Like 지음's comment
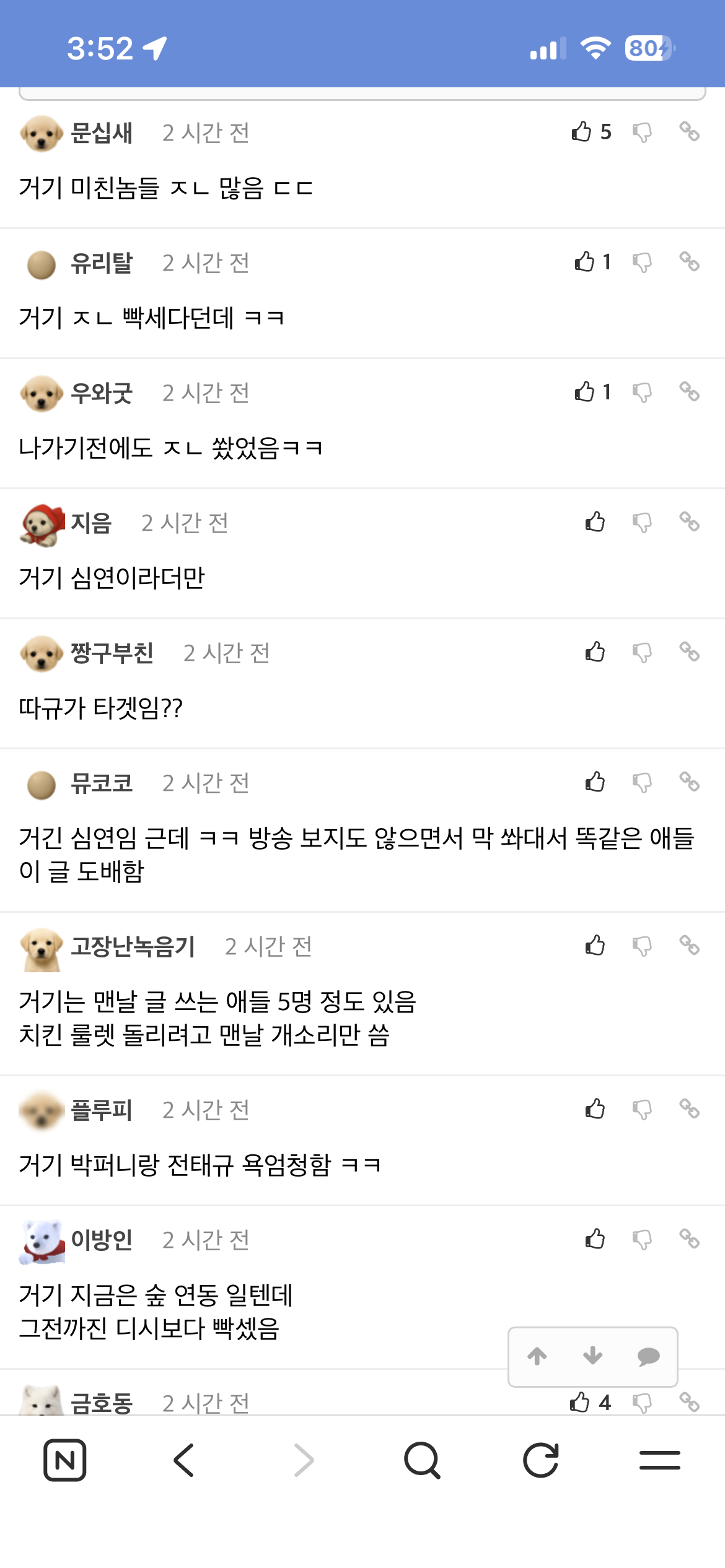Viewport: 725px width, 1568px height. tap(595, 522)
